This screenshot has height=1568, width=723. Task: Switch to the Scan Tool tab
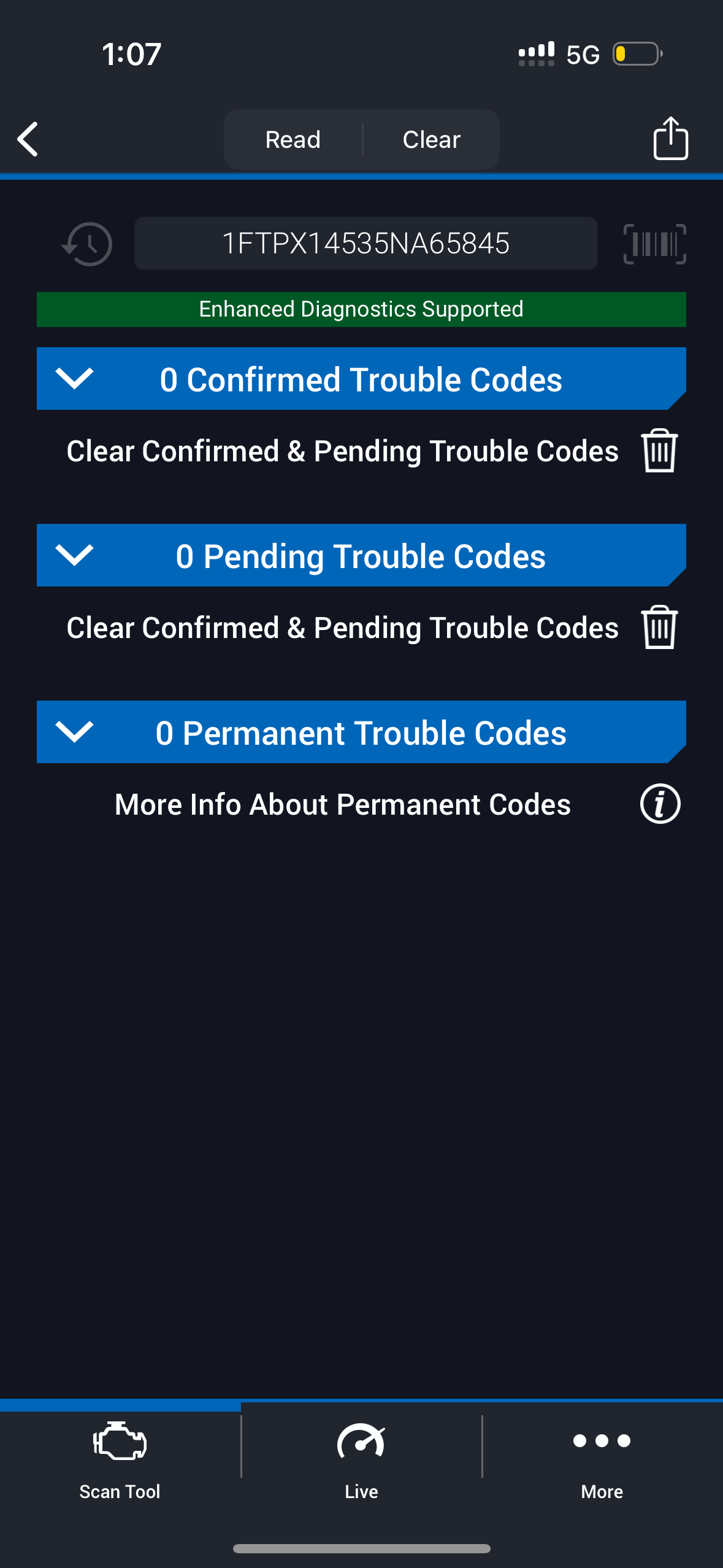tap(120, 1460)
